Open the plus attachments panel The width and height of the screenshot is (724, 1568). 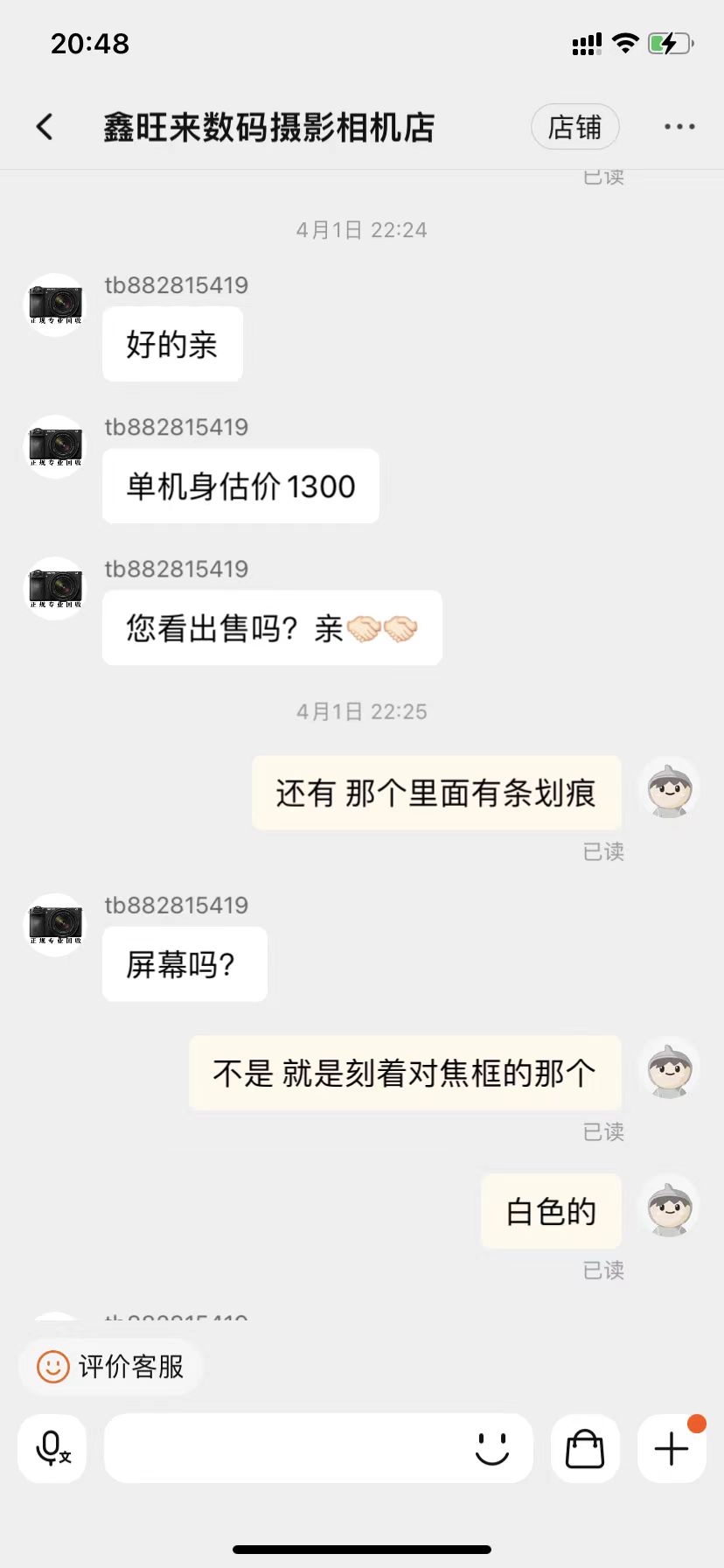click(672, 1449)
